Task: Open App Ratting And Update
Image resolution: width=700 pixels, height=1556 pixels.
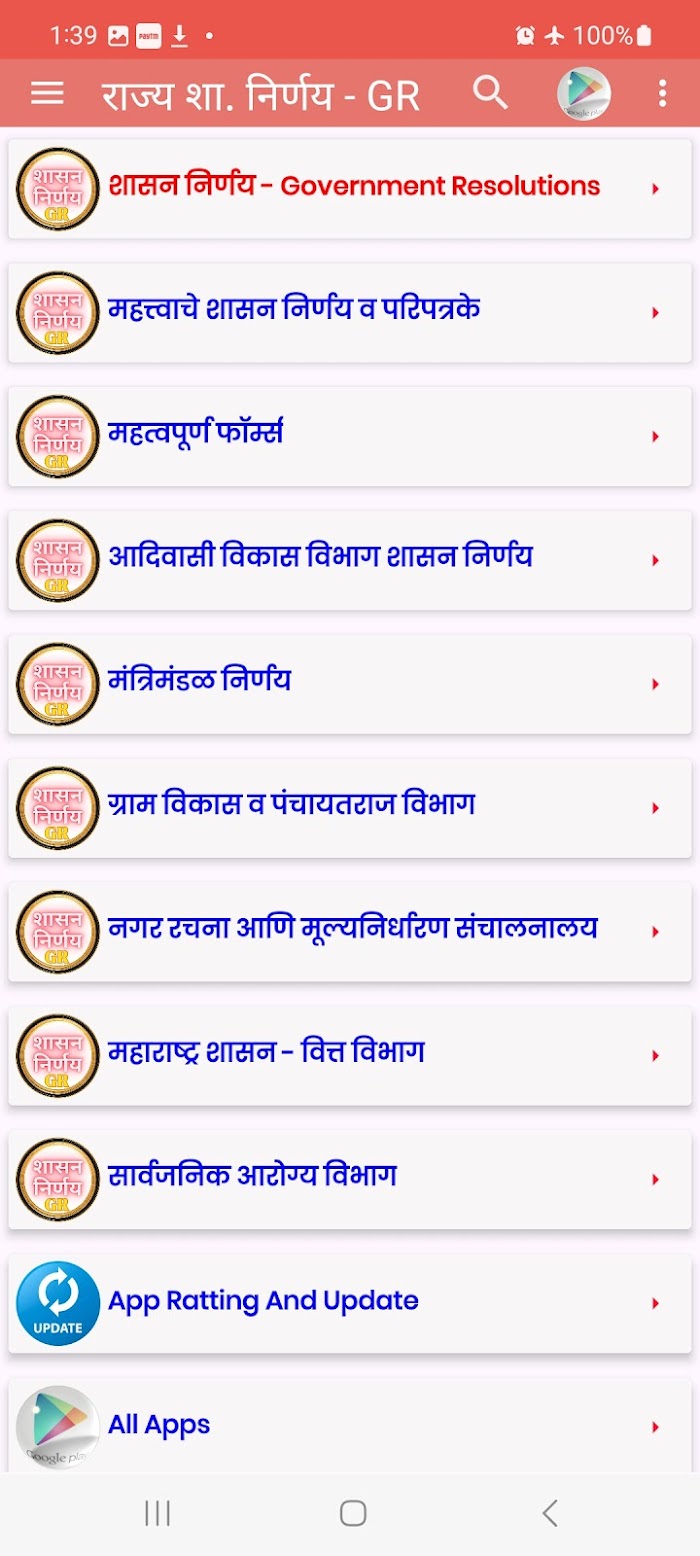Action: [x=350, y=1304]
